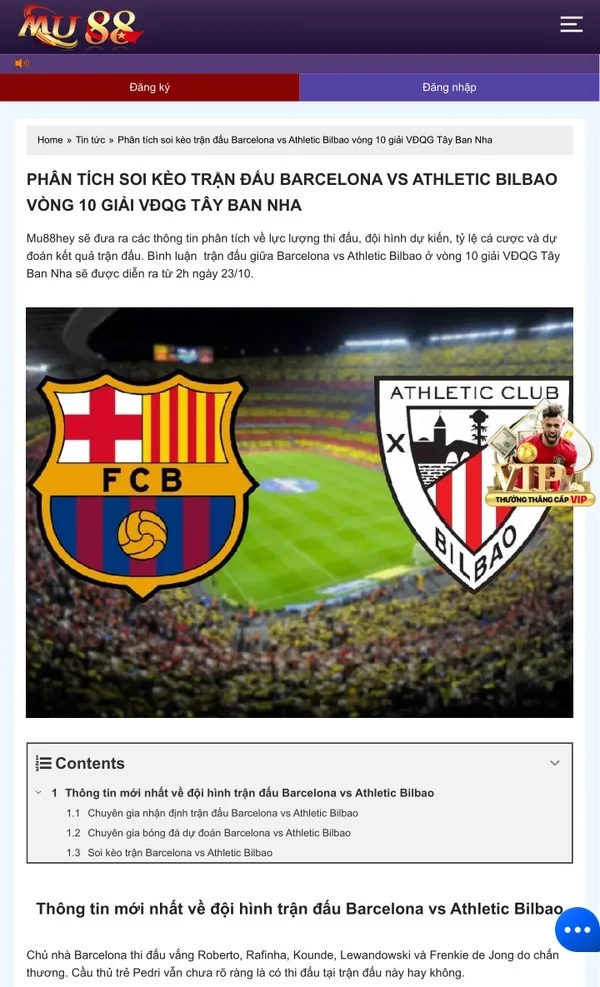This screenshot has width=600, height=987.
Task: Open Chuyên gia nhận định trận đấu link
Action: (222, 813)
